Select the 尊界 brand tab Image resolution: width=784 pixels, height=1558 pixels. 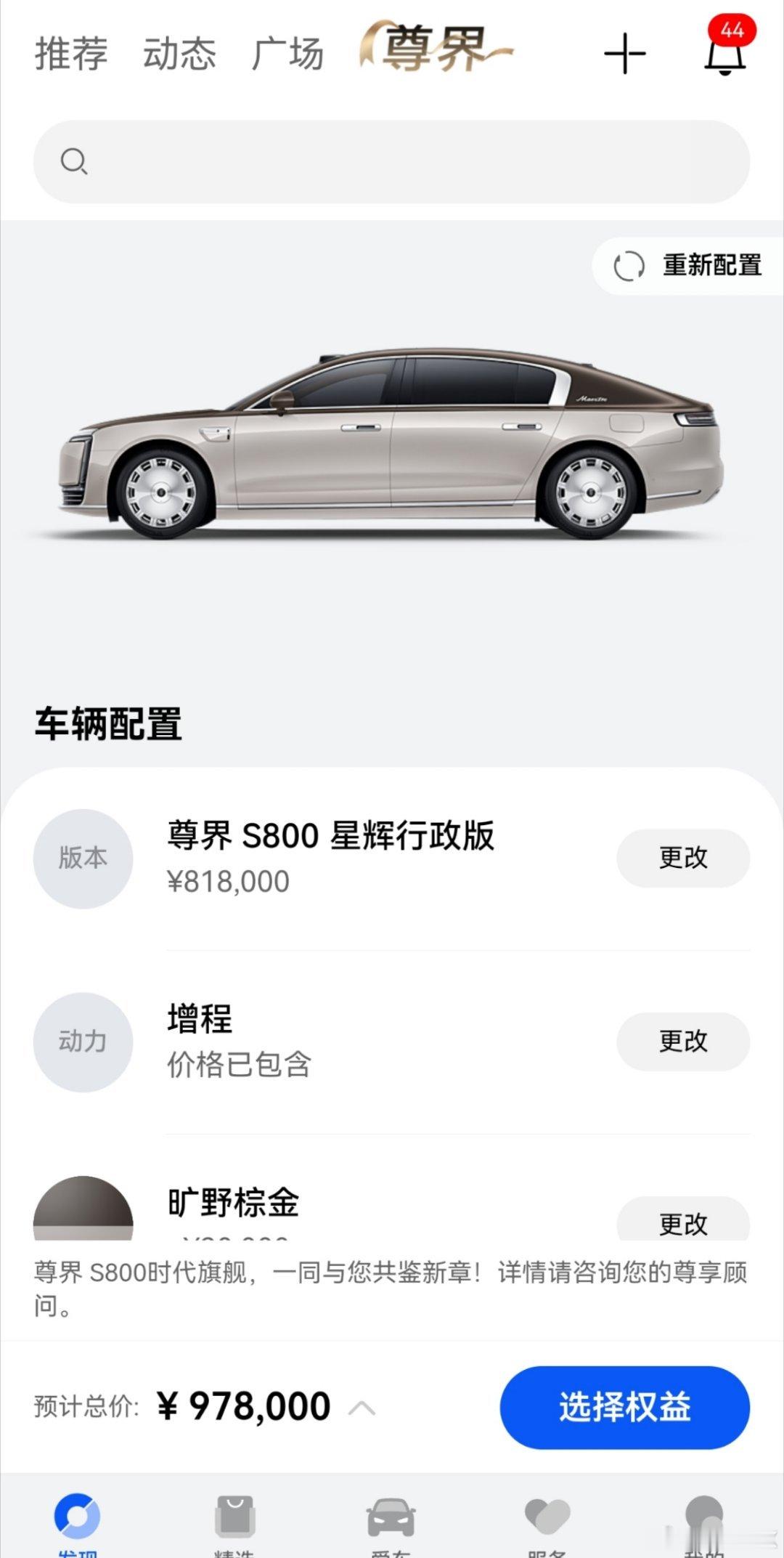[436, 49]
